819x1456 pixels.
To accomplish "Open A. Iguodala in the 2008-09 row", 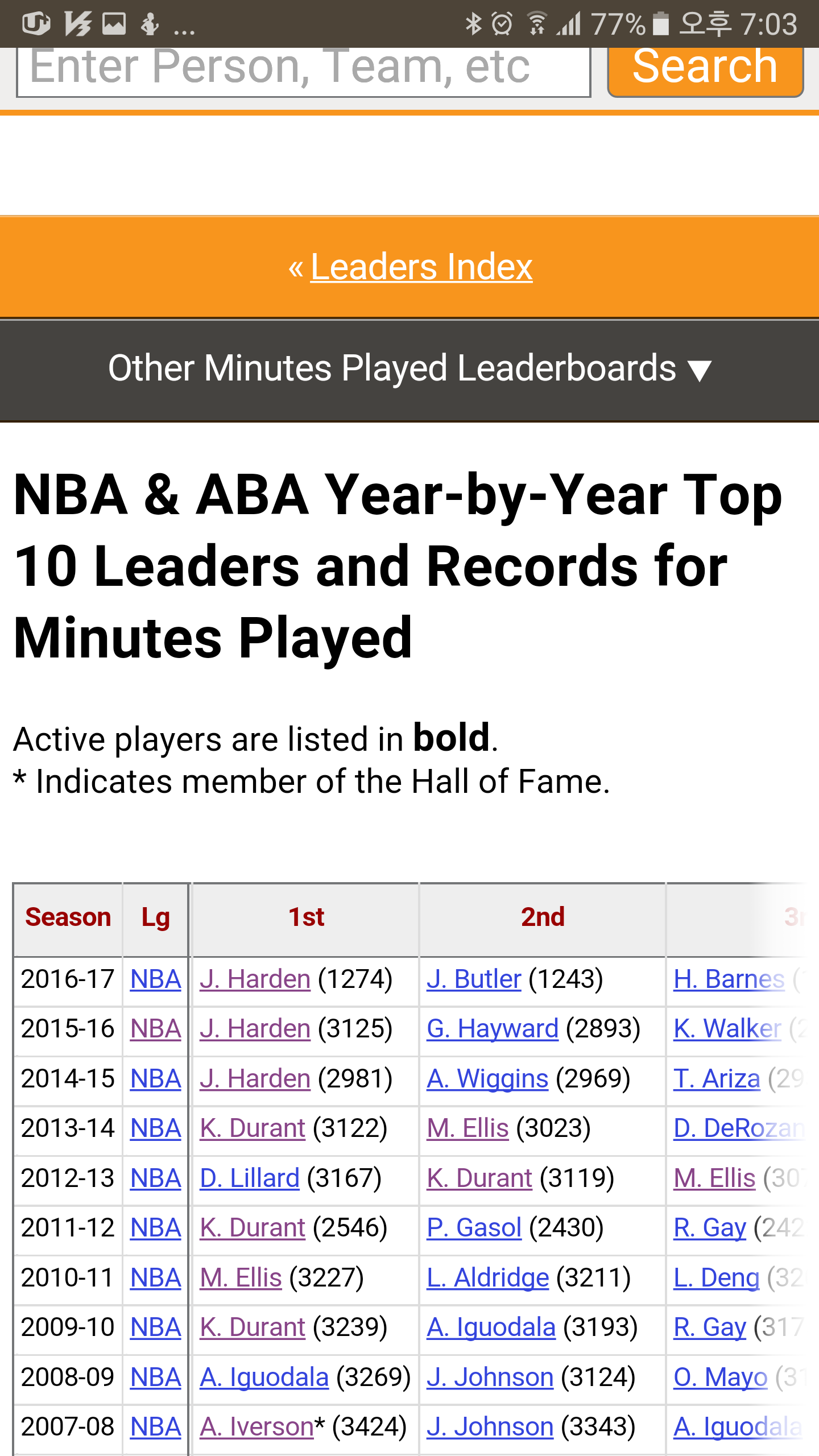I will pyautogui.click(x=264, y=1378).
